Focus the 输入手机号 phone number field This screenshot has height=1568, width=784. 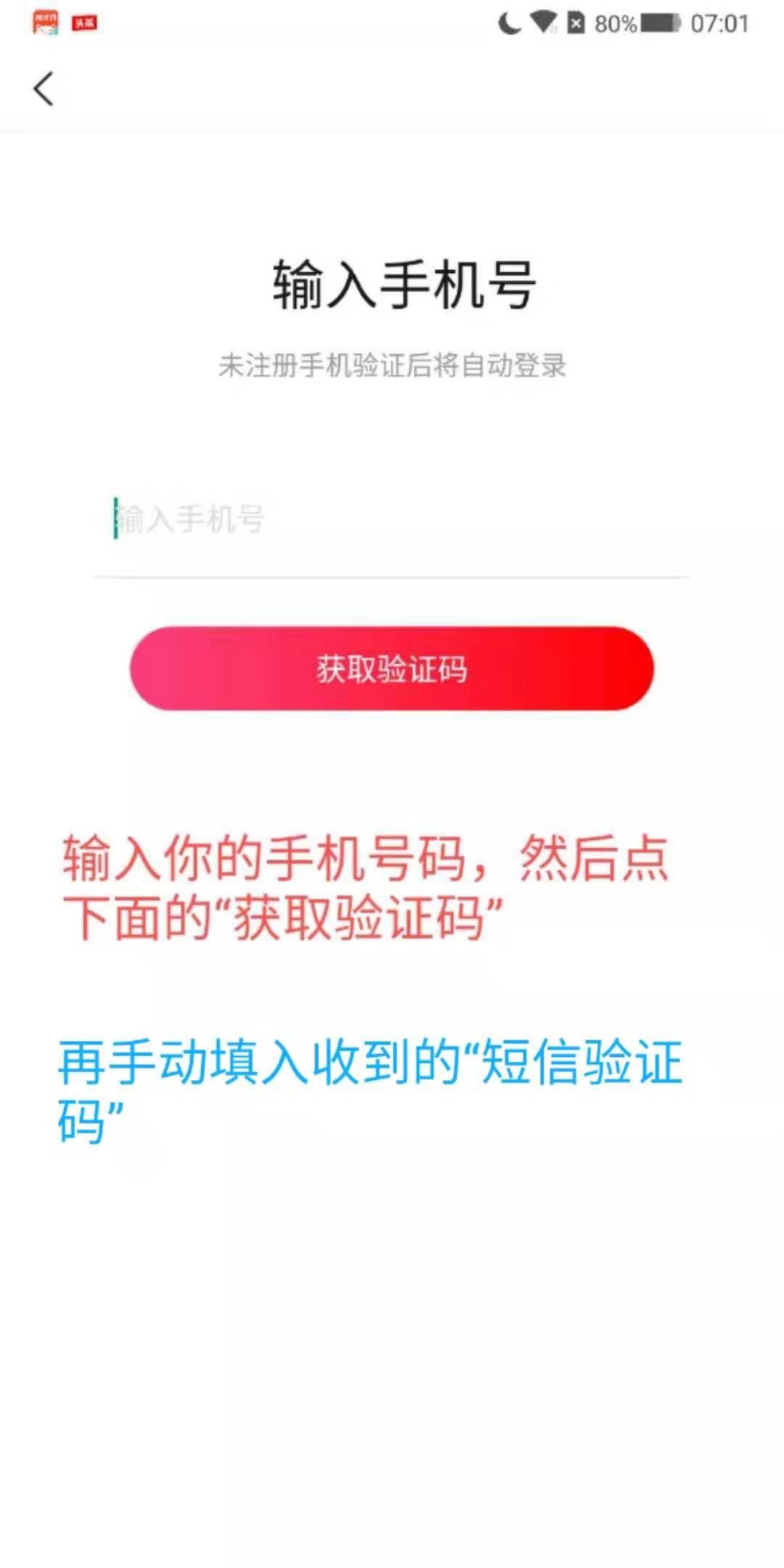[392, 520]
